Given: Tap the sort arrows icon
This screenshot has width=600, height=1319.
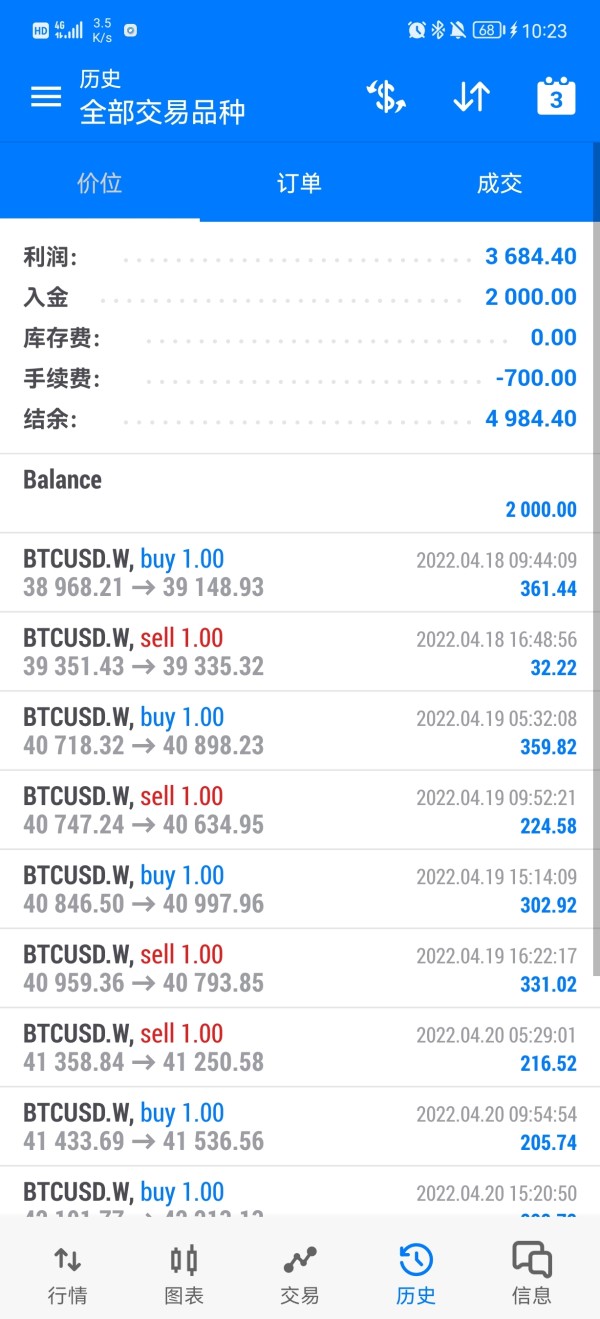Looking at the screenshot, I should (471, 96).
